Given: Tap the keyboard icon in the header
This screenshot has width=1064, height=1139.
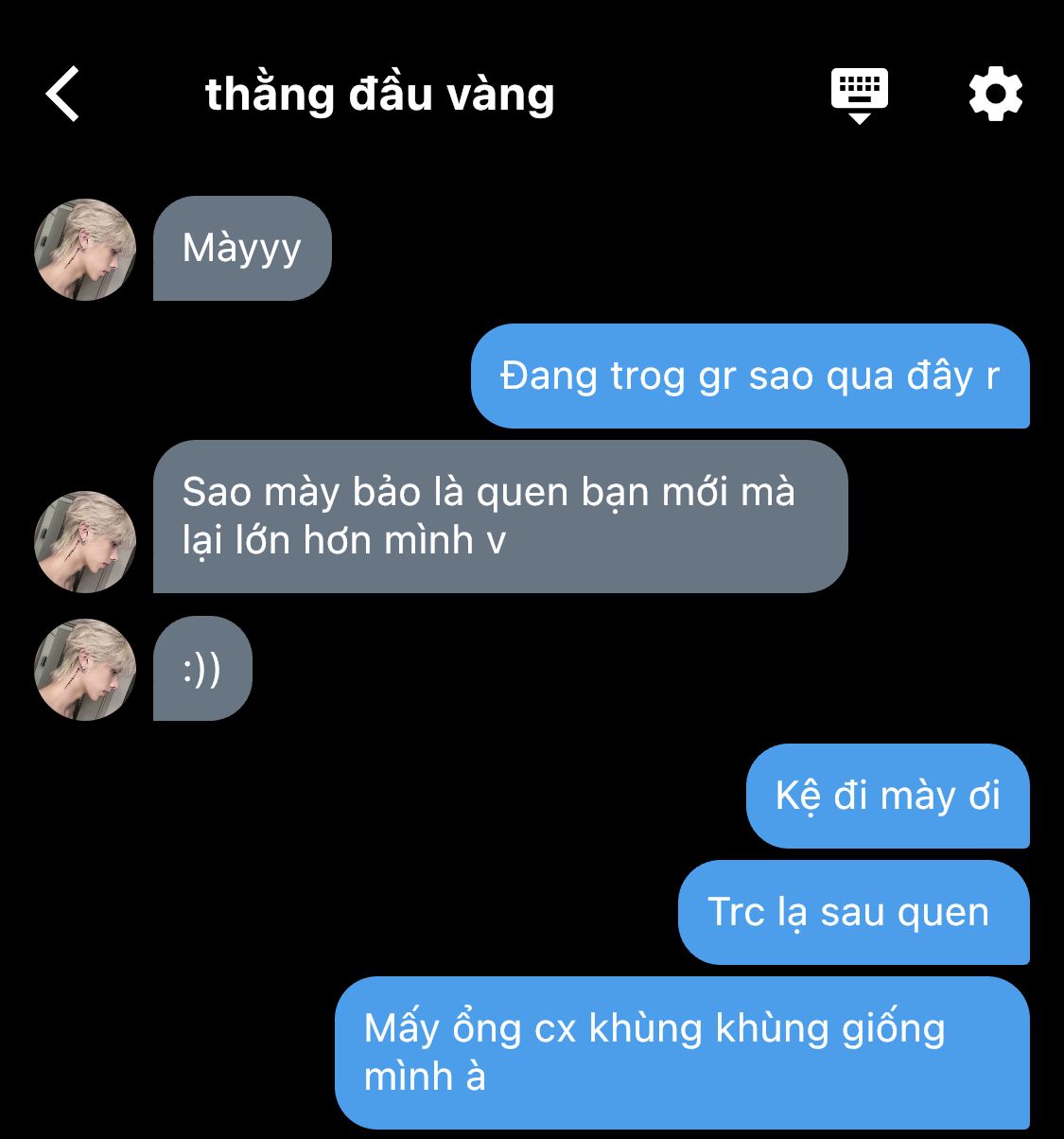Looking at the screenshot, I should (x=859, y=94).
